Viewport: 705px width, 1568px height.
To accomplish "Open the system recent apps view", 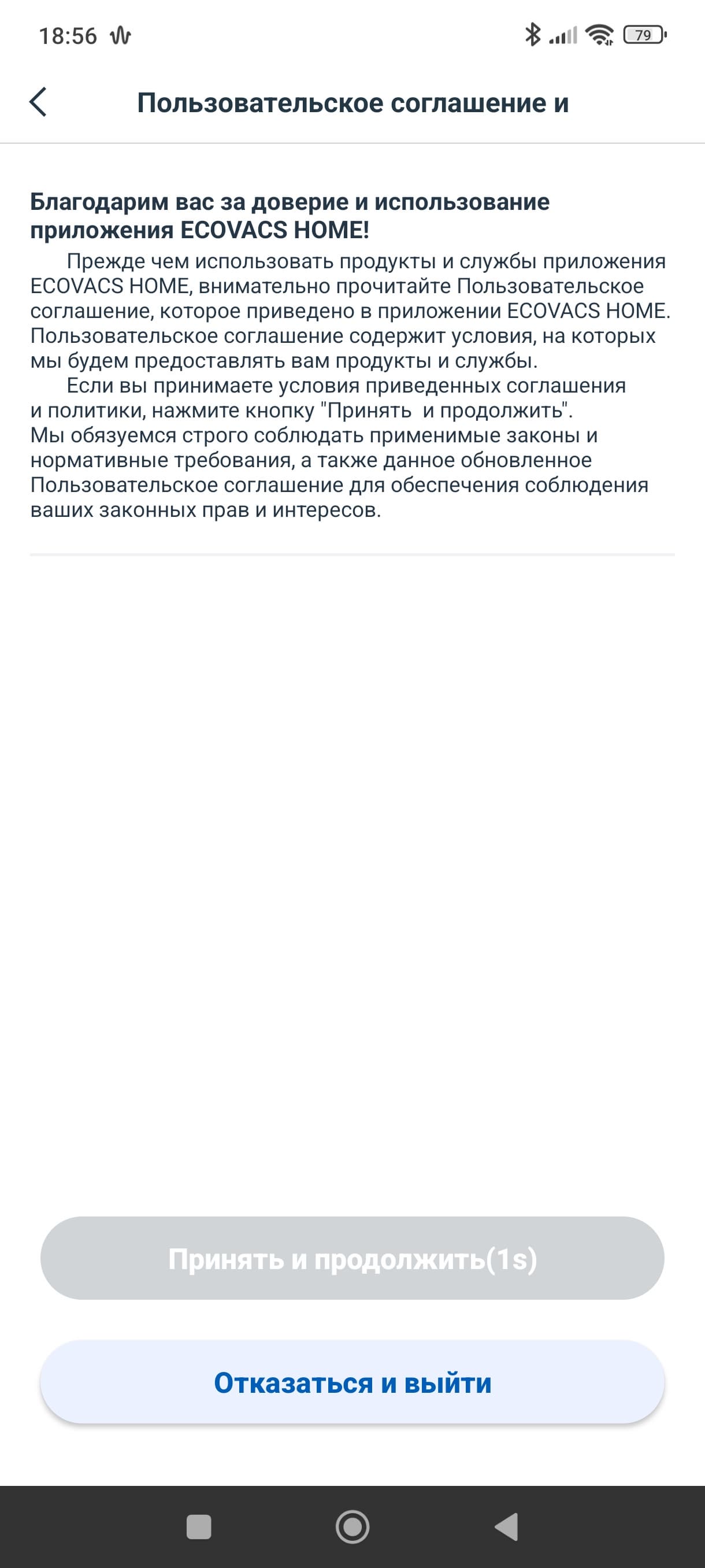I will (x=198, y=1526).
